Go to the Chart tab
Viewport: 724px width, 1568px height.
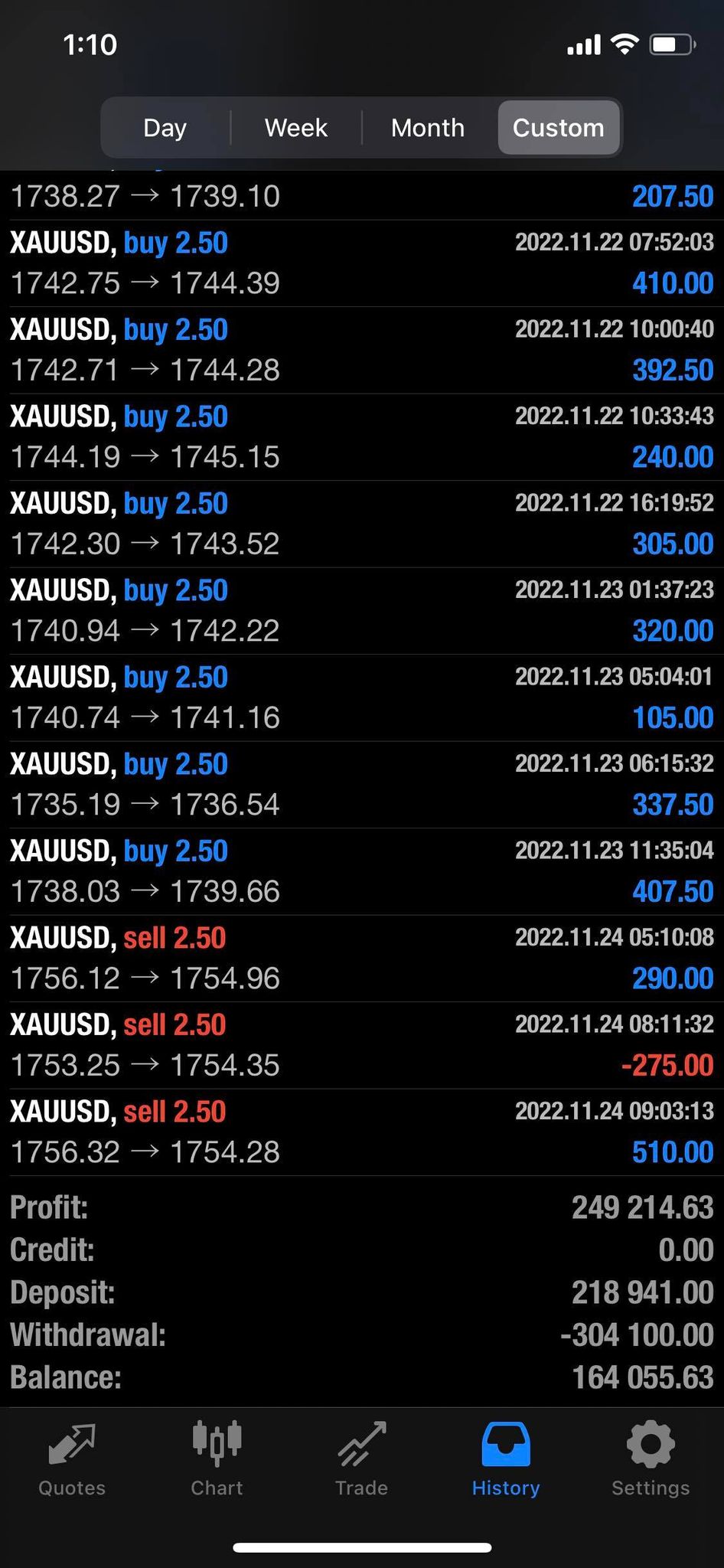217,1459
